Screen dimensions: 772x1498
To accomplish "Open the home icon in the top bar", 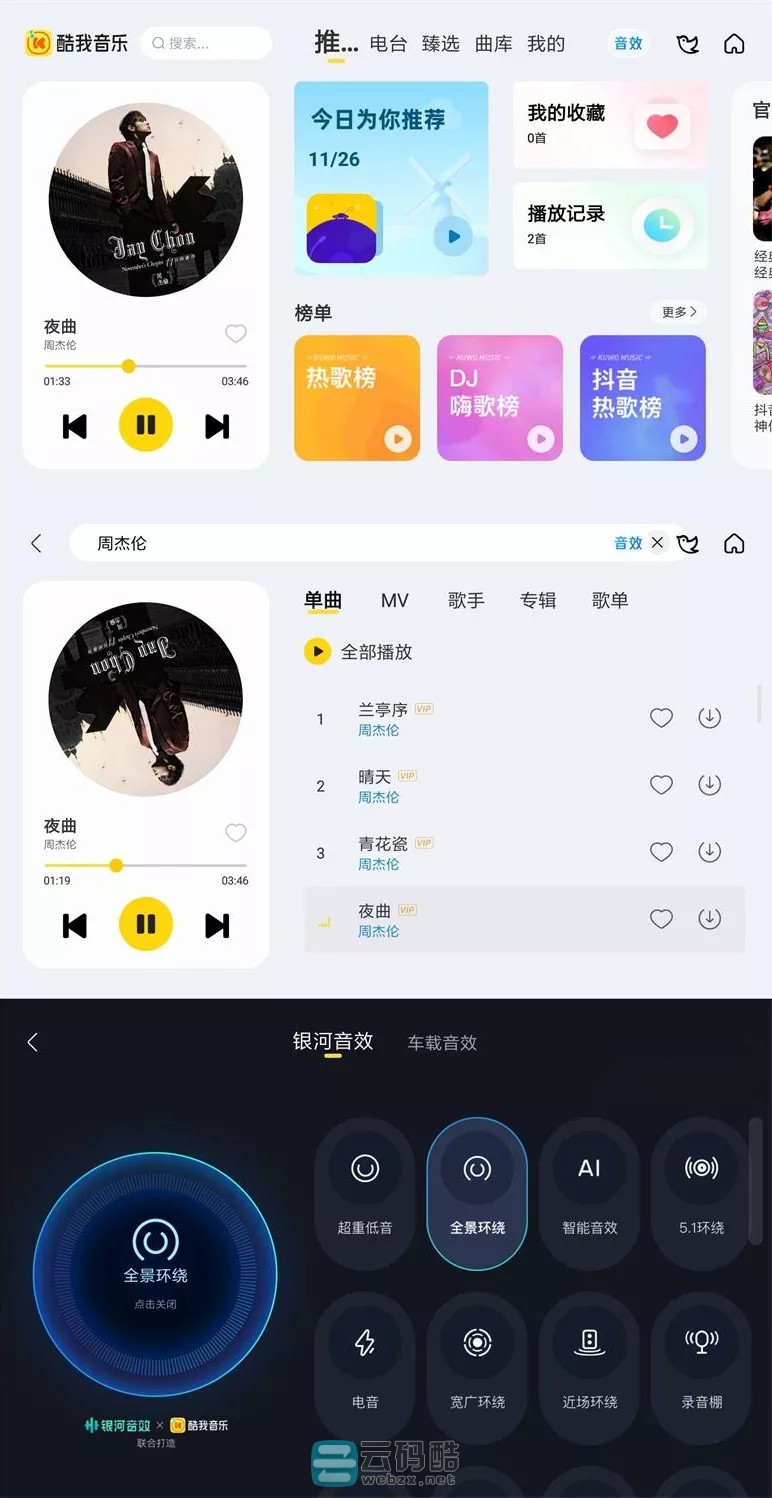I will (x=734, y=44).
